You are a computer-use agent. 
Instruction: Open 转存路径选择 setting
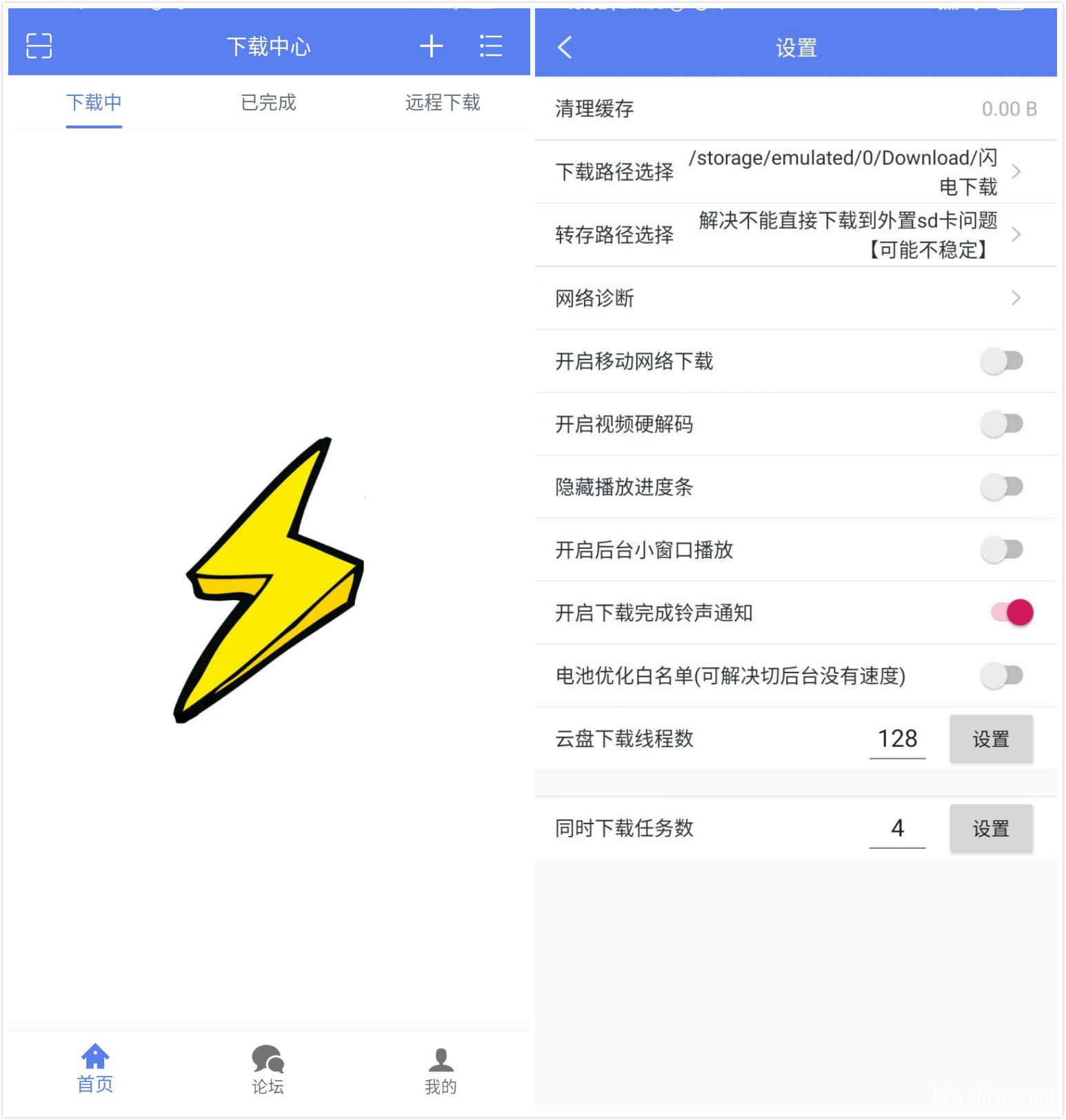(796, 235)
